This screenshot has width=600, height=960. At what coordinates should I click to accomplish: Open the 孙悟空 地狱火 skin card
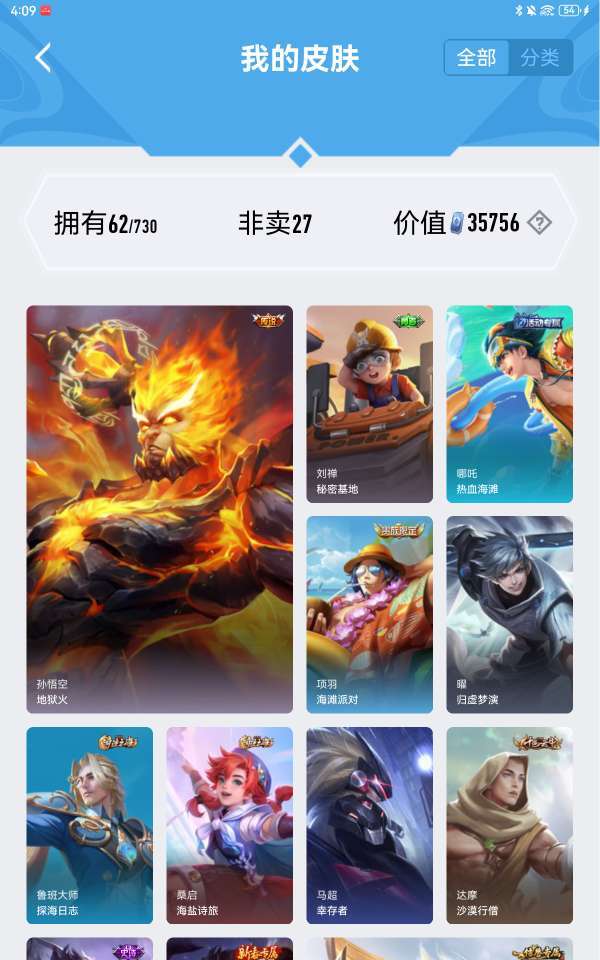point(159,509)
